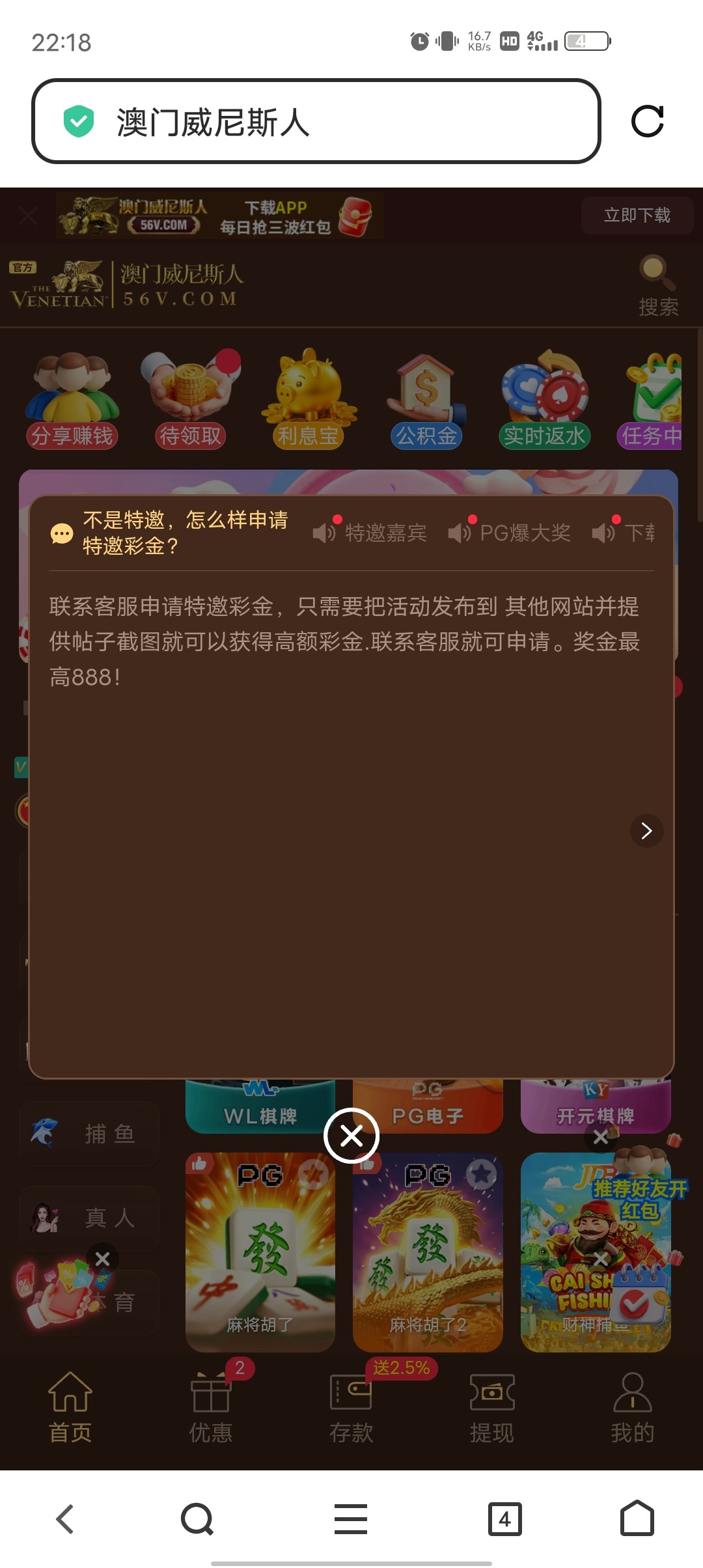The width and height of the screenshot is (703, 1568).
Task: Tap the 澳门威尼斯人 address bar
Action: coord(316,121)
